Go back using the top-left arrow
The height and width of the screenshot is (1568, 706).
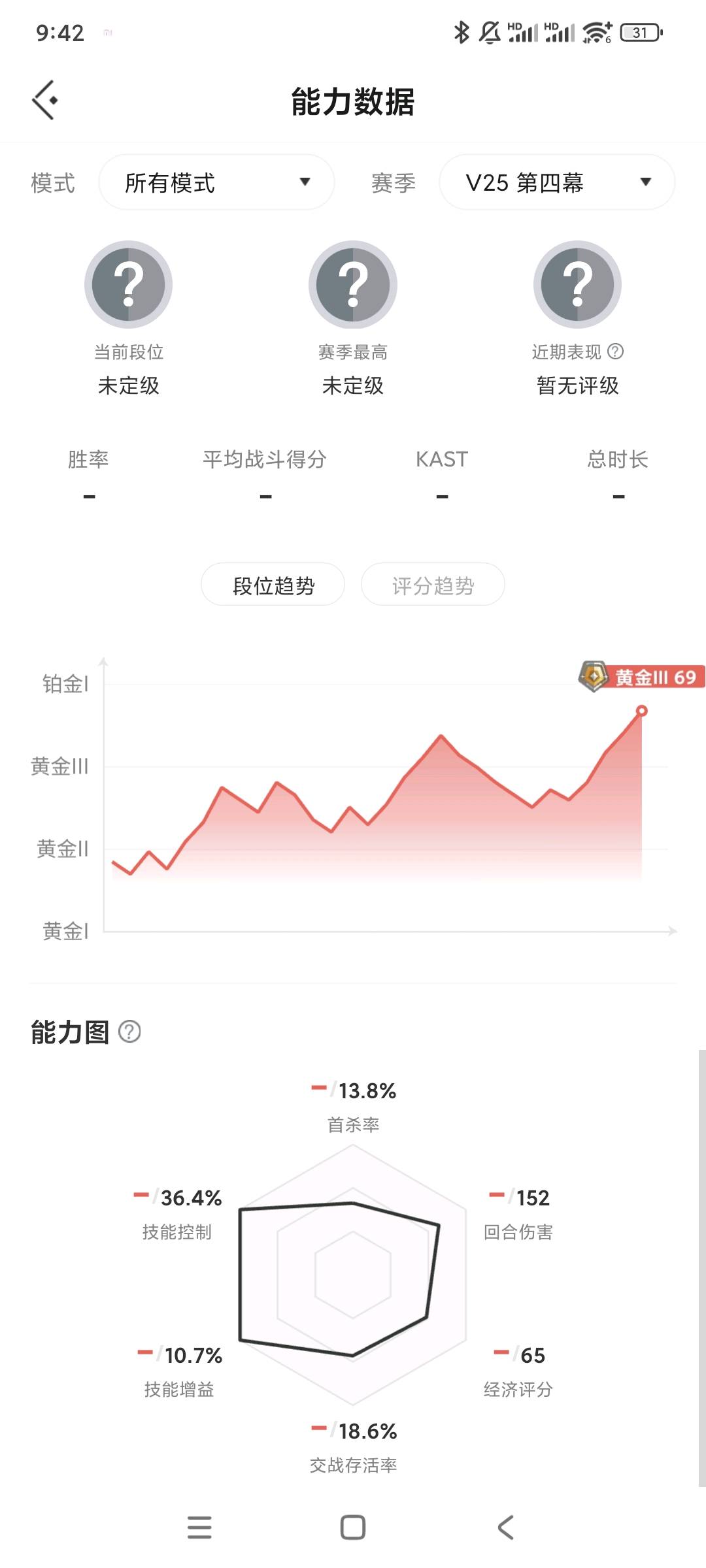[44, 101]
